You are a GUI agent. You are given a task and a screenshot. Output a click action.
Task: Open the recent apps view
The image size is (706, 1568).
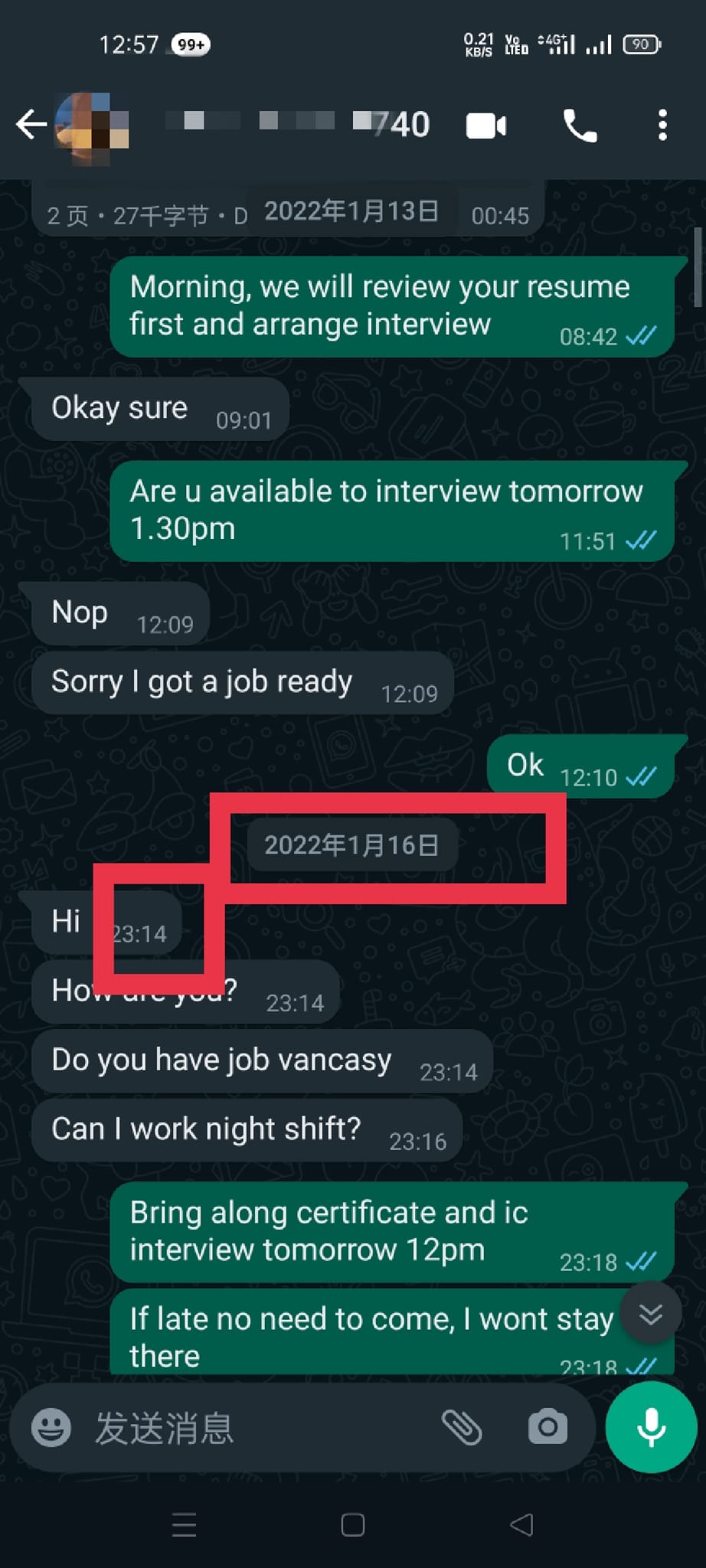(x=184, y=1525)
